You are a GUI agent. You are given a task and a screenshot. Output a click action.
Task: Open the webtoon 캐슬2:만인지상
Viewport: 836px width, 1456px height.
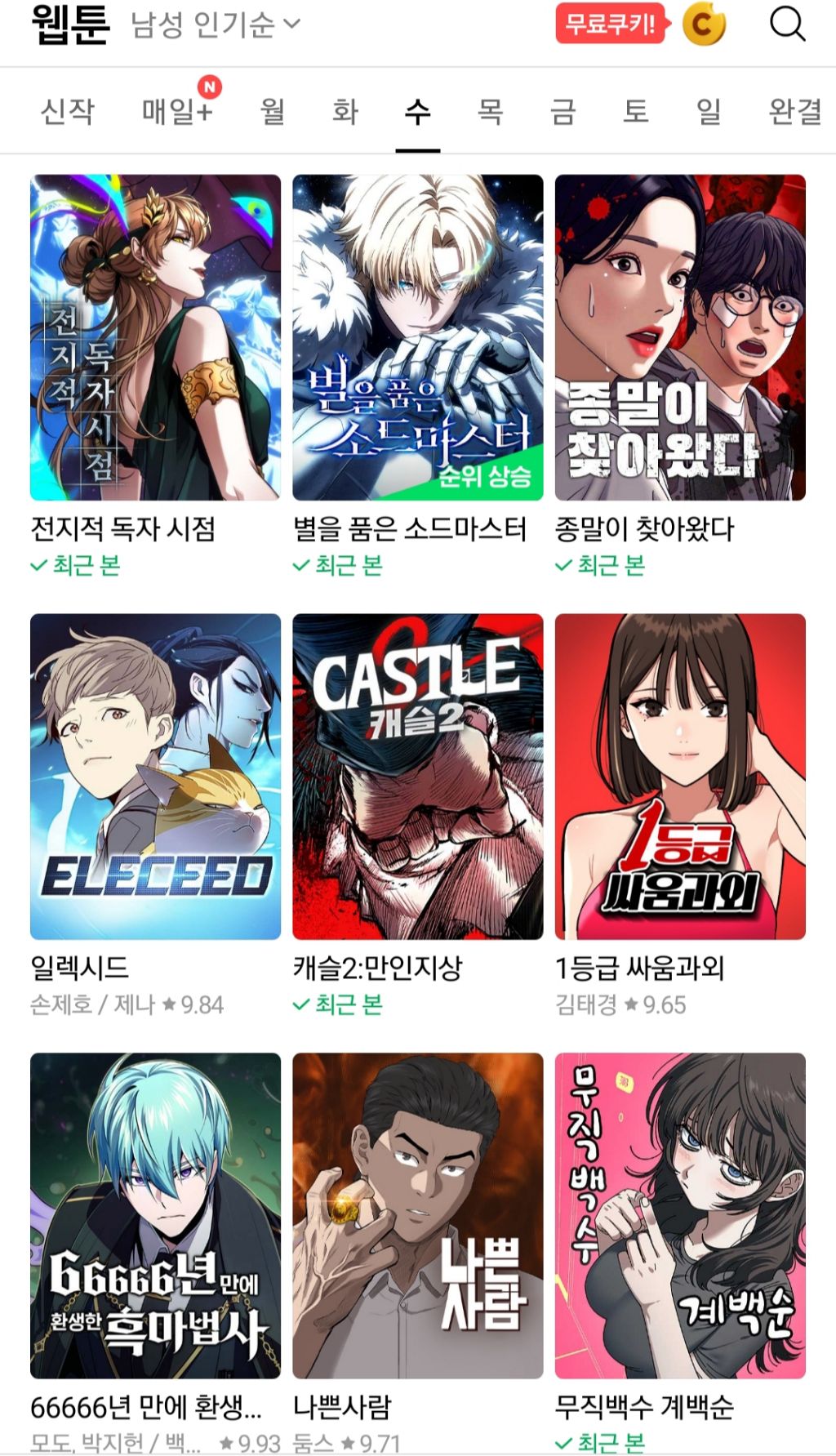(417, 776)
